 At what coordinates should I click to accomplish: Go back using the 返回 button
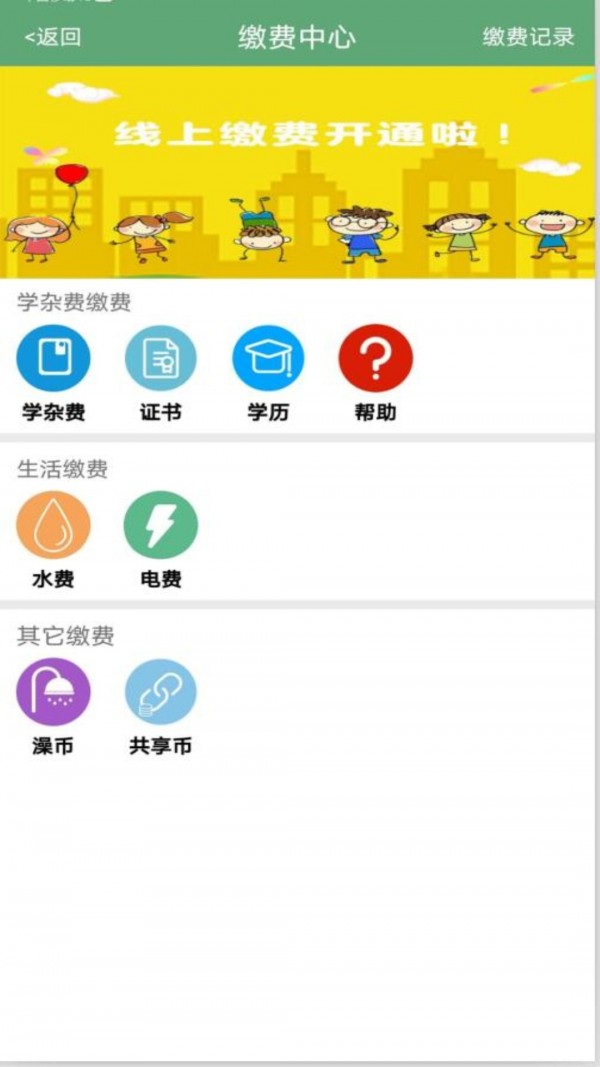click(53, 37)
